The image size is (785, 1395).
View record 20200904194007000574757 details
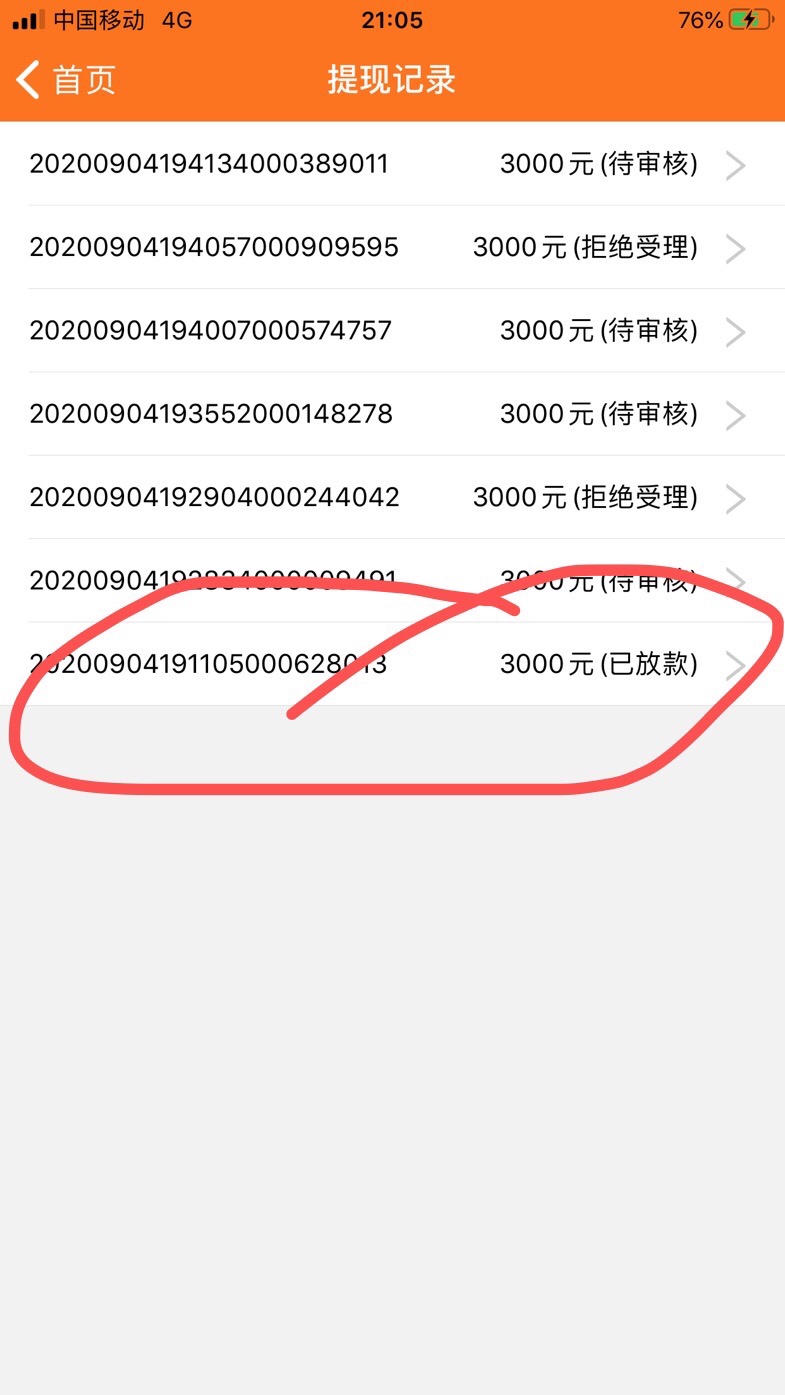392,330
